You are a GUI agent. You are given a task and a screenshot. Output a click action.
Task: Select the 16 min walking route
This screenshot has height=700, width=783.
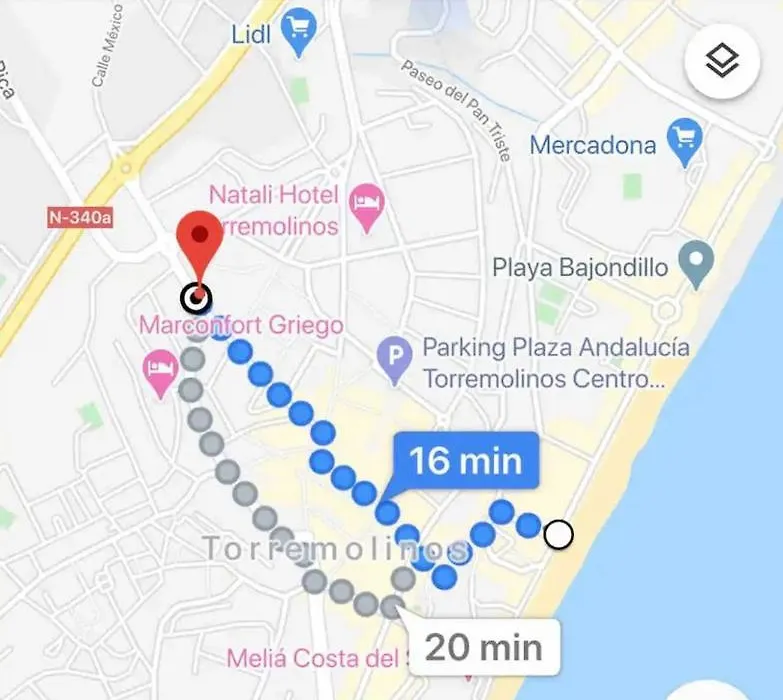pos(465,462)
